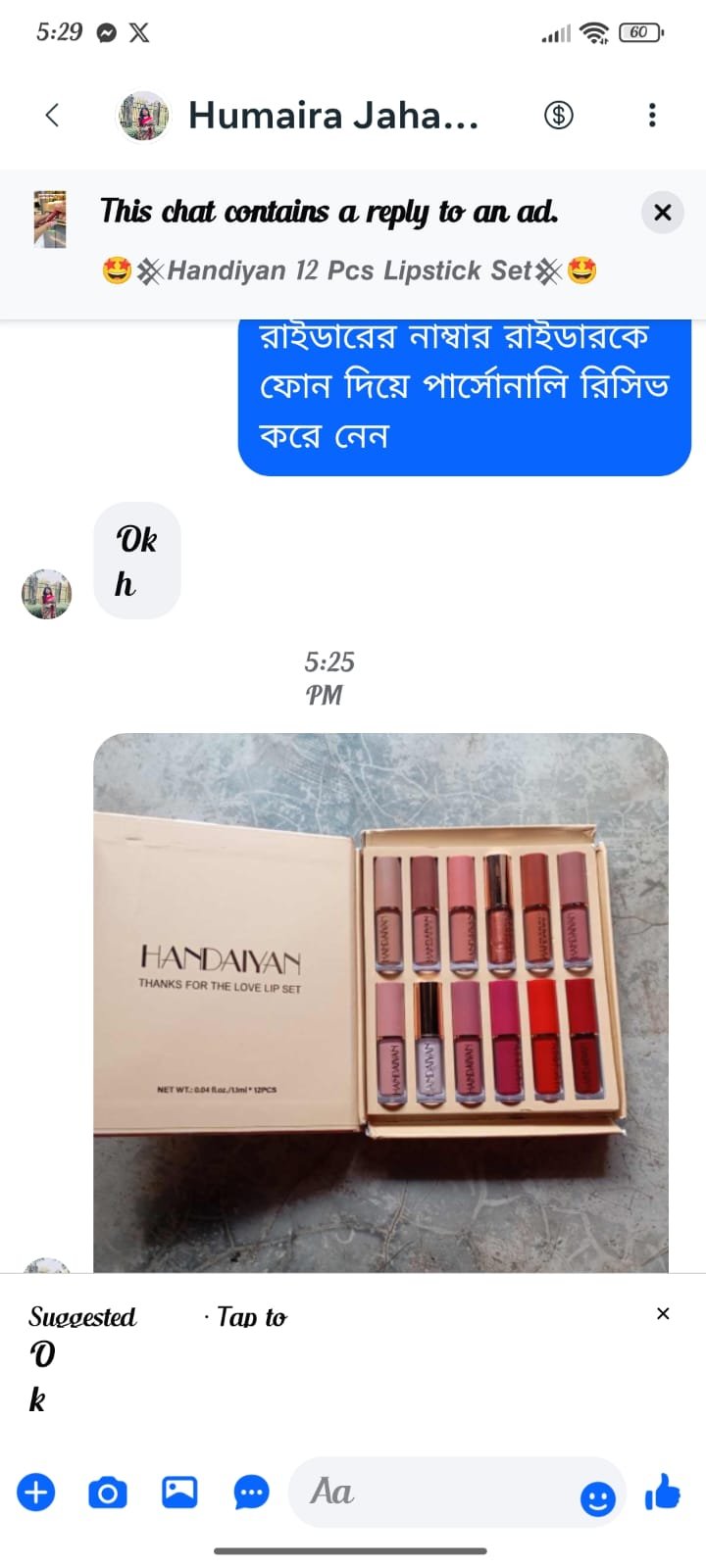This screenshot has height=1568, width=706.
Task: Open the camera to take photo
Action: (108, 1493)
